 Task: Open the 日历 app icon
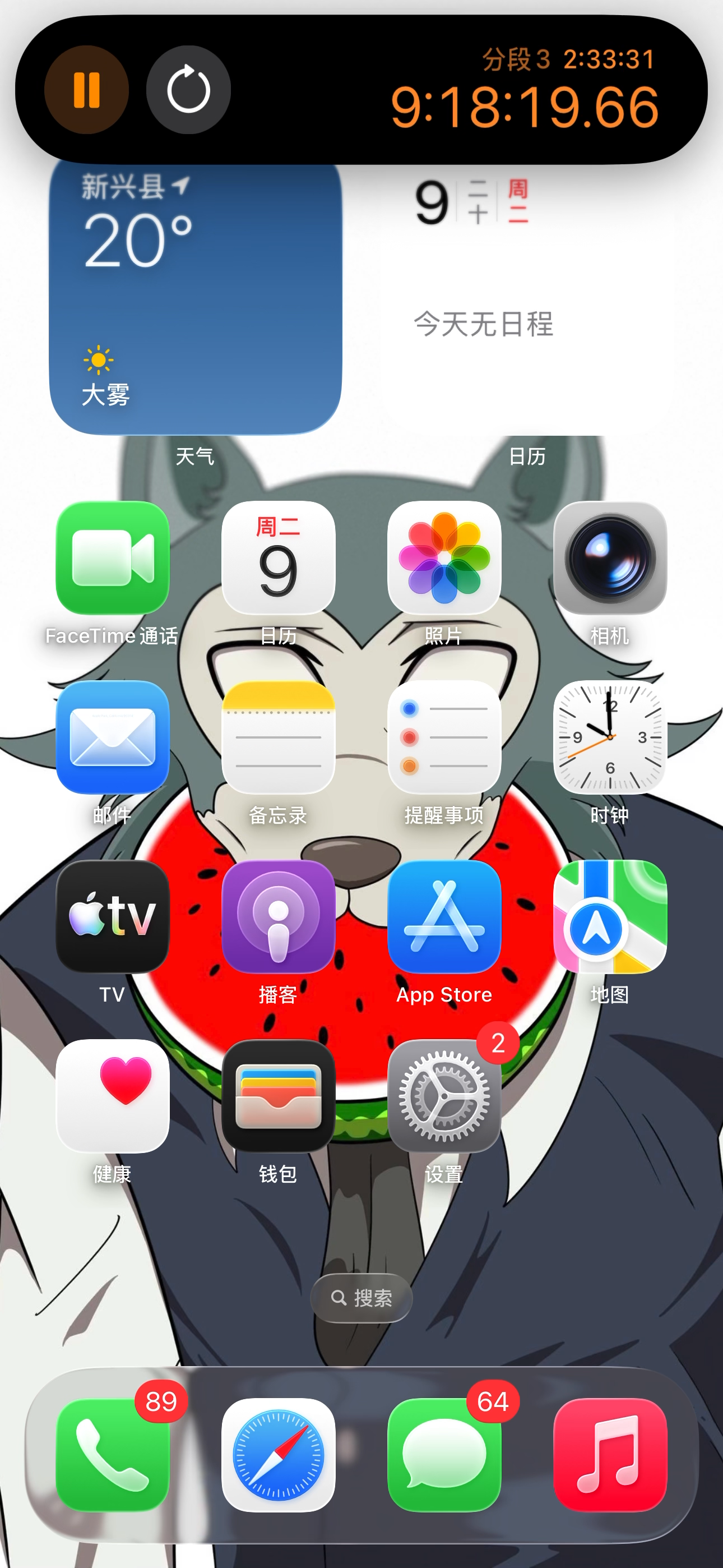278,558
